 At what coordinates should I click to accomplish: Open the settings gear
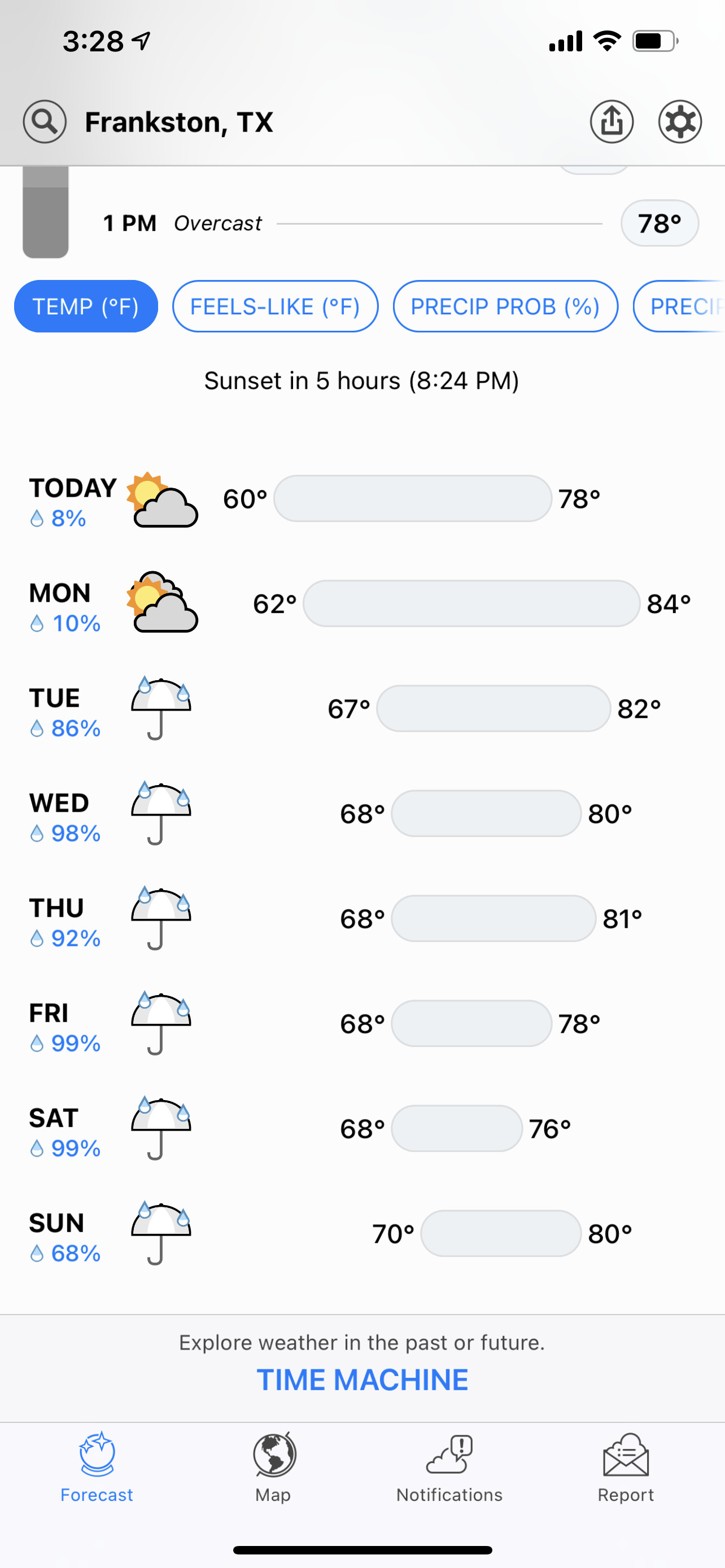pyautogui.click(x=679, y=122)
